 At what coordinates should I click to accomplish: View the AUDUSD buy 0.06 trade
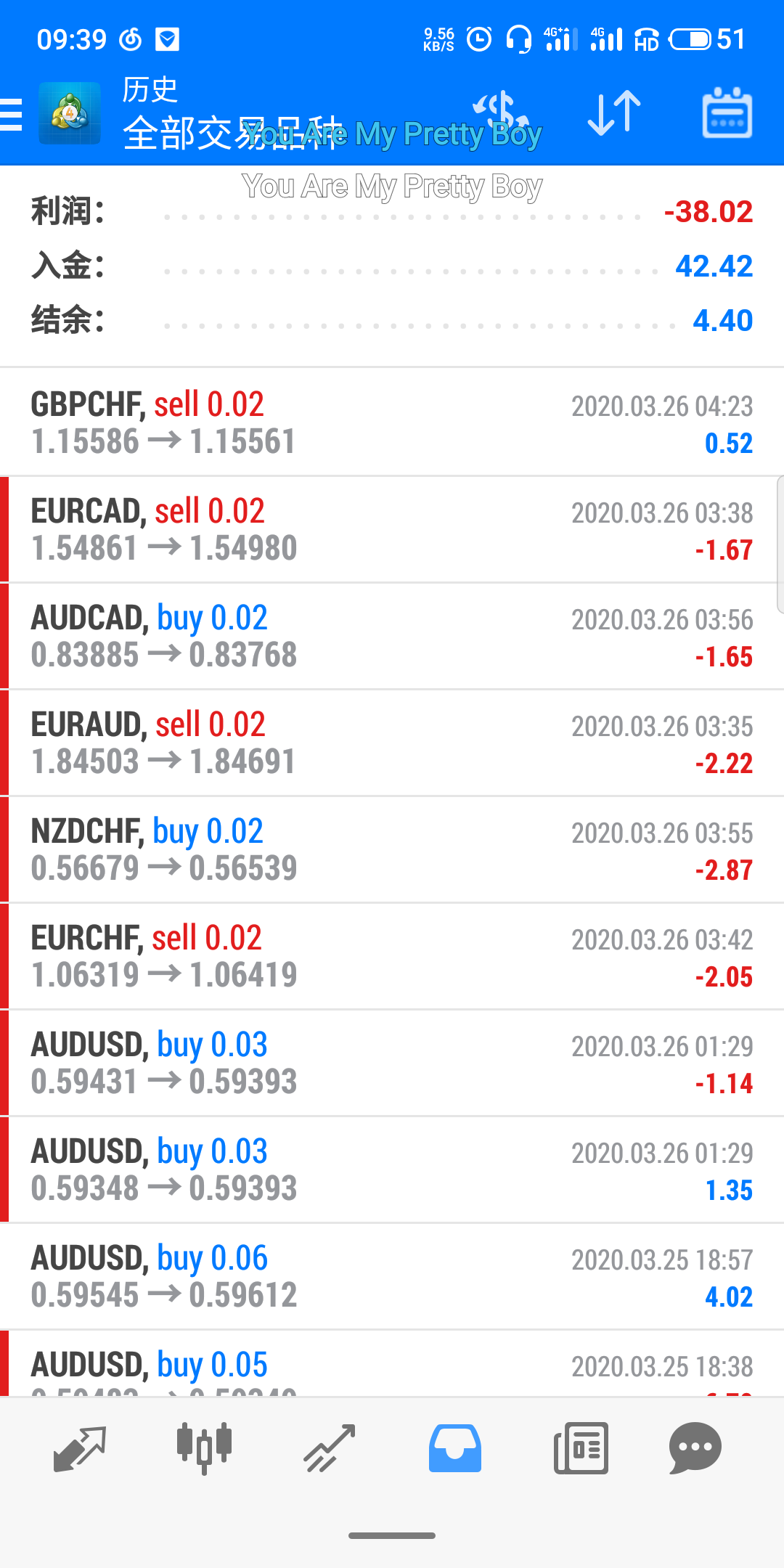coord(392,1276)
